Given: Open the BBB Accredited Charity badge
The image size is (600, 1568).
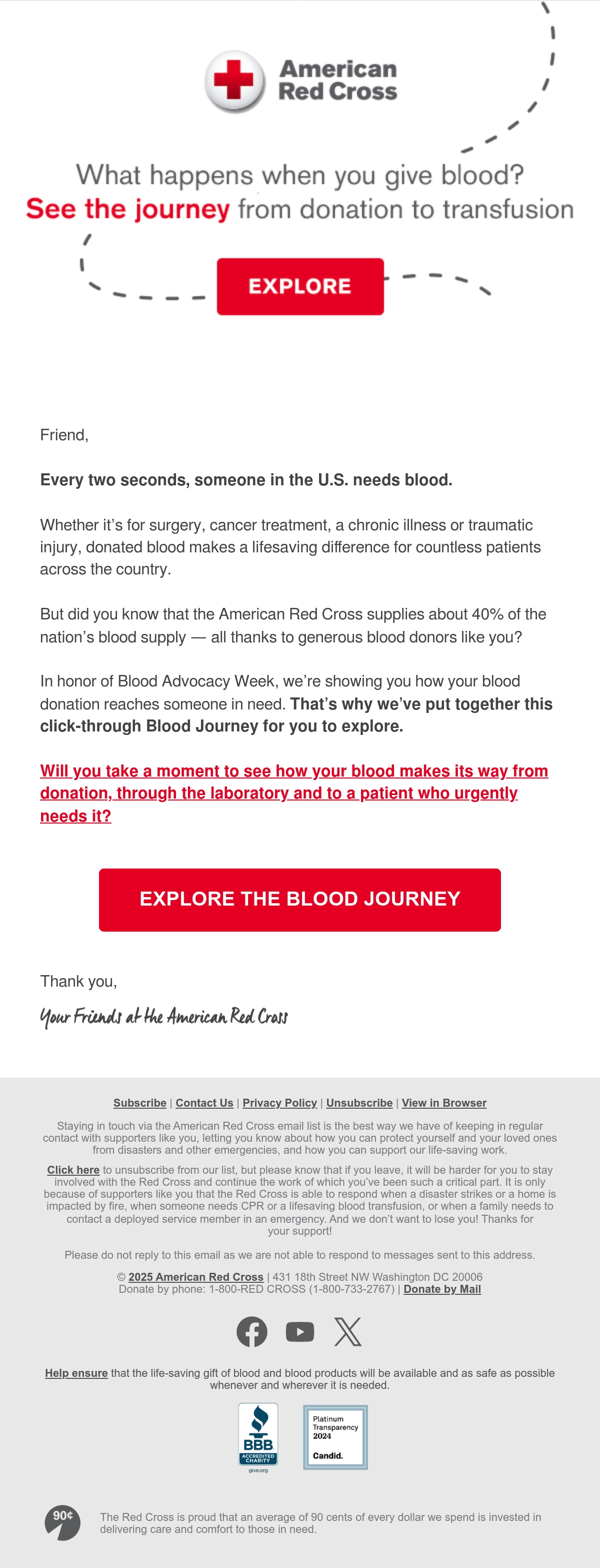Looking at the screenshot, I should tap(258, 1437).
